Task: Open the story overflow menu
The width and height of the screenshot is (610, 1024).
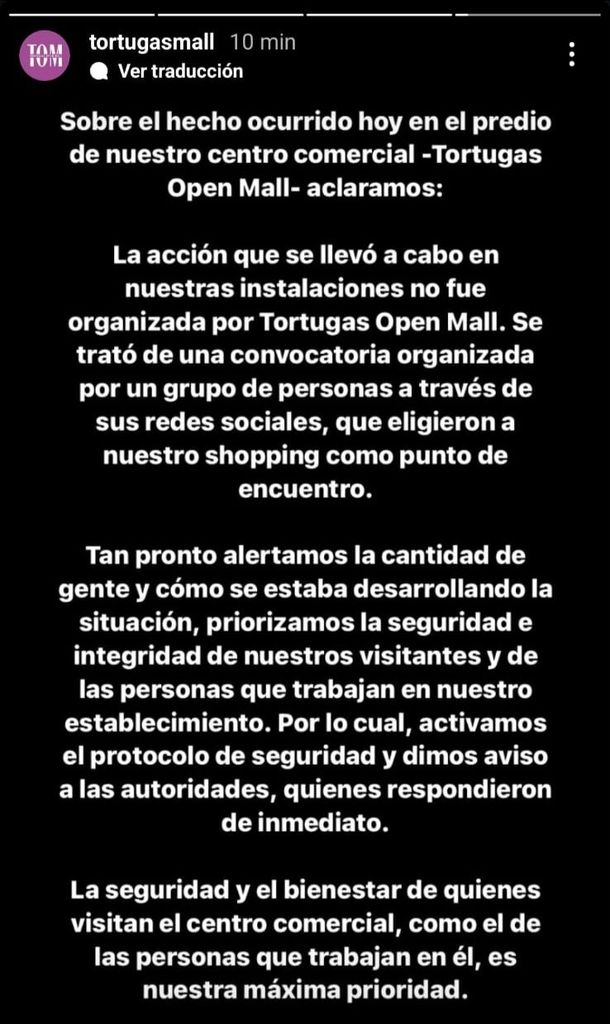Action: (571, 54)
